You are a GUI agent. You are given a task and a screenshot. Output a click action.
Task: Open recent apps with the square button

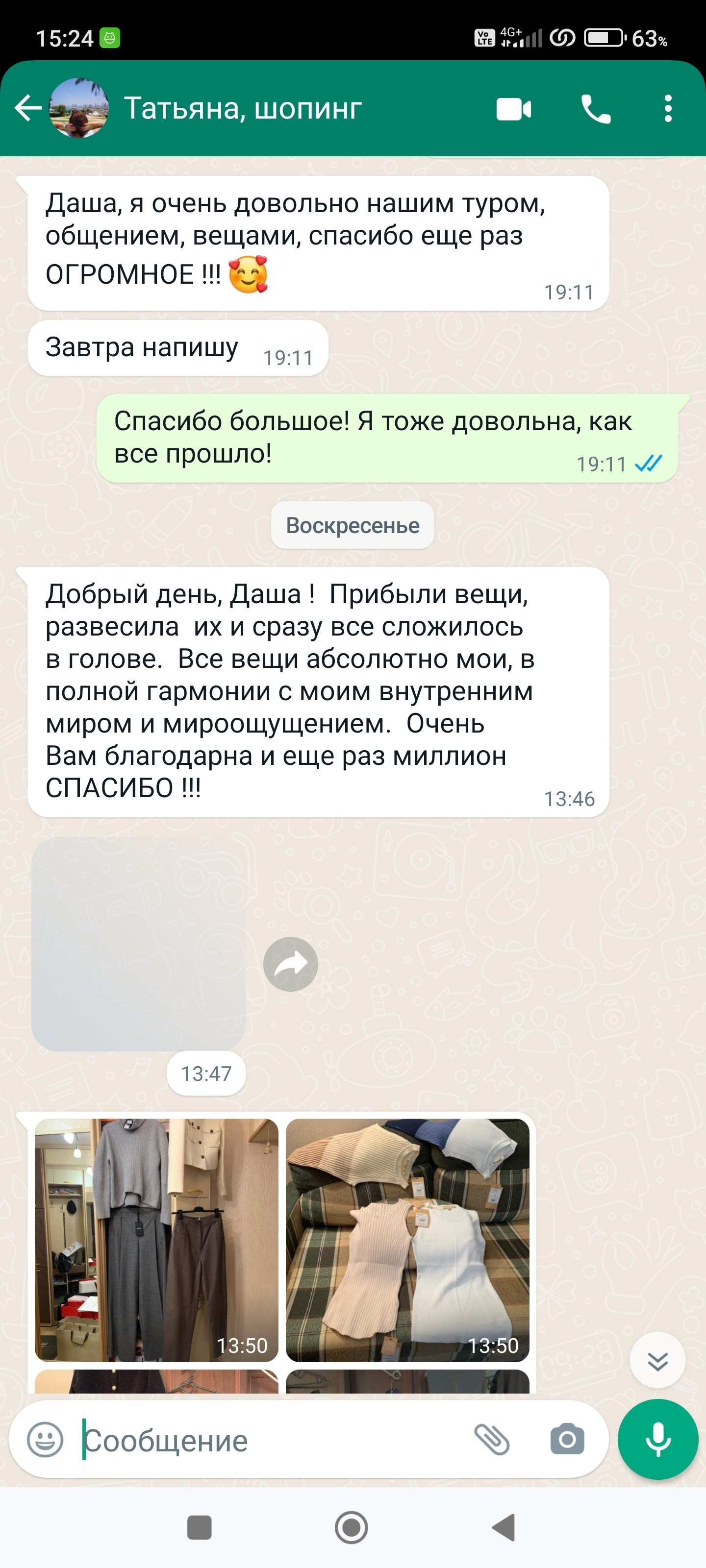click(x=199, y=1527)
